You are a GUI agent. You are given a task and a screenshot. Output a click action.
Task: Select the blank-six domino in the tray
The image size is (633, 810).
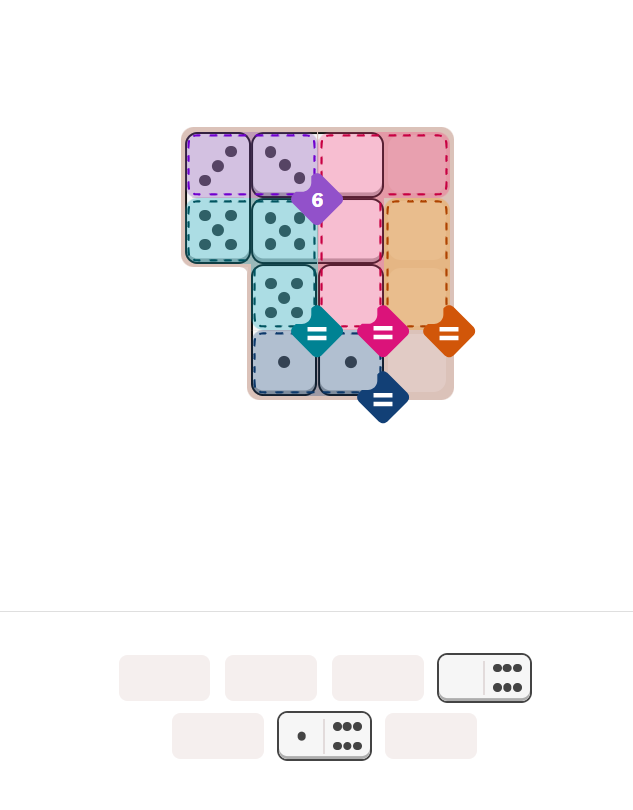click(484, 678)
